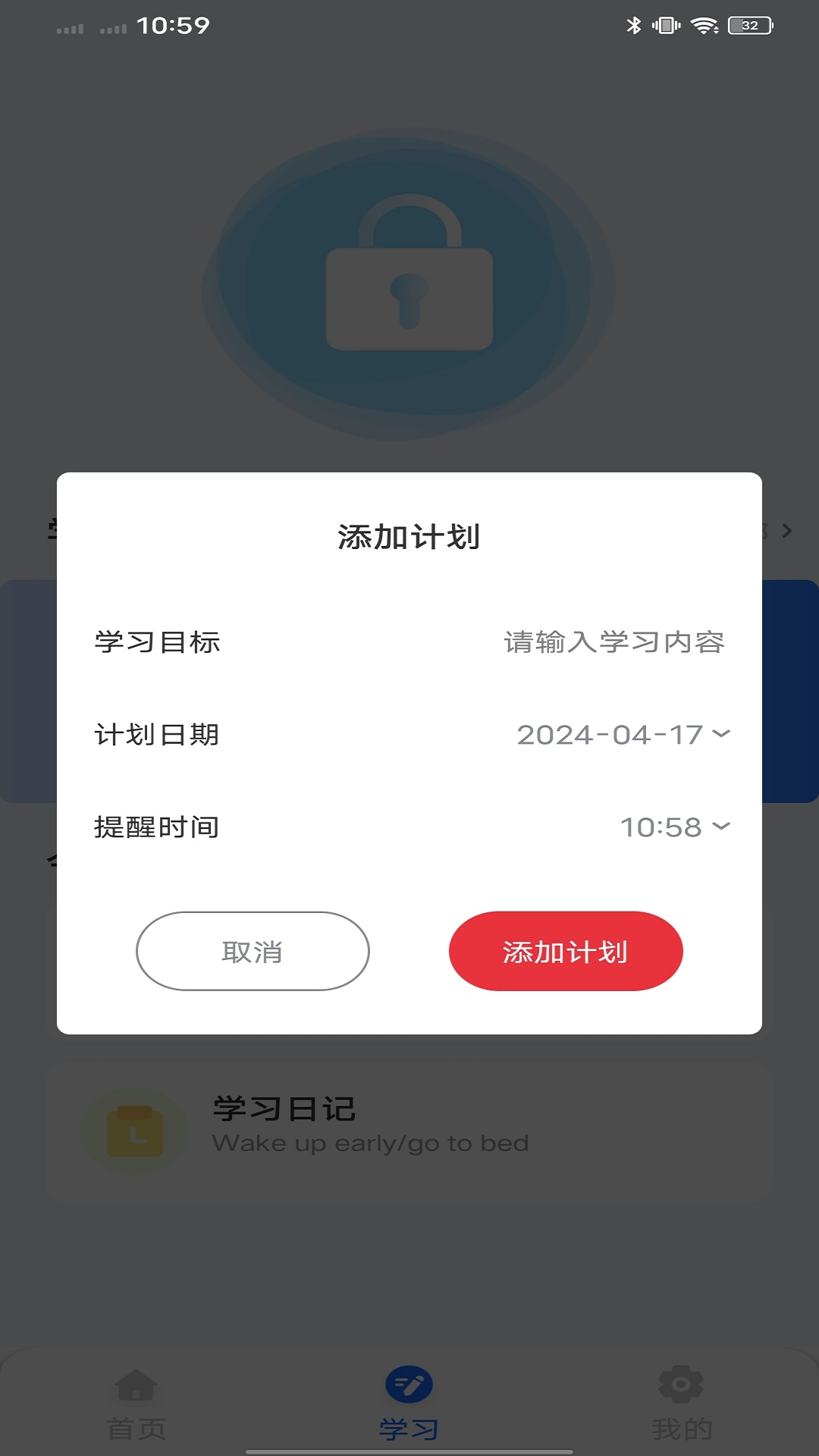Tap 请输入学习内容 to enter study goal

click(x=613, y=641)
